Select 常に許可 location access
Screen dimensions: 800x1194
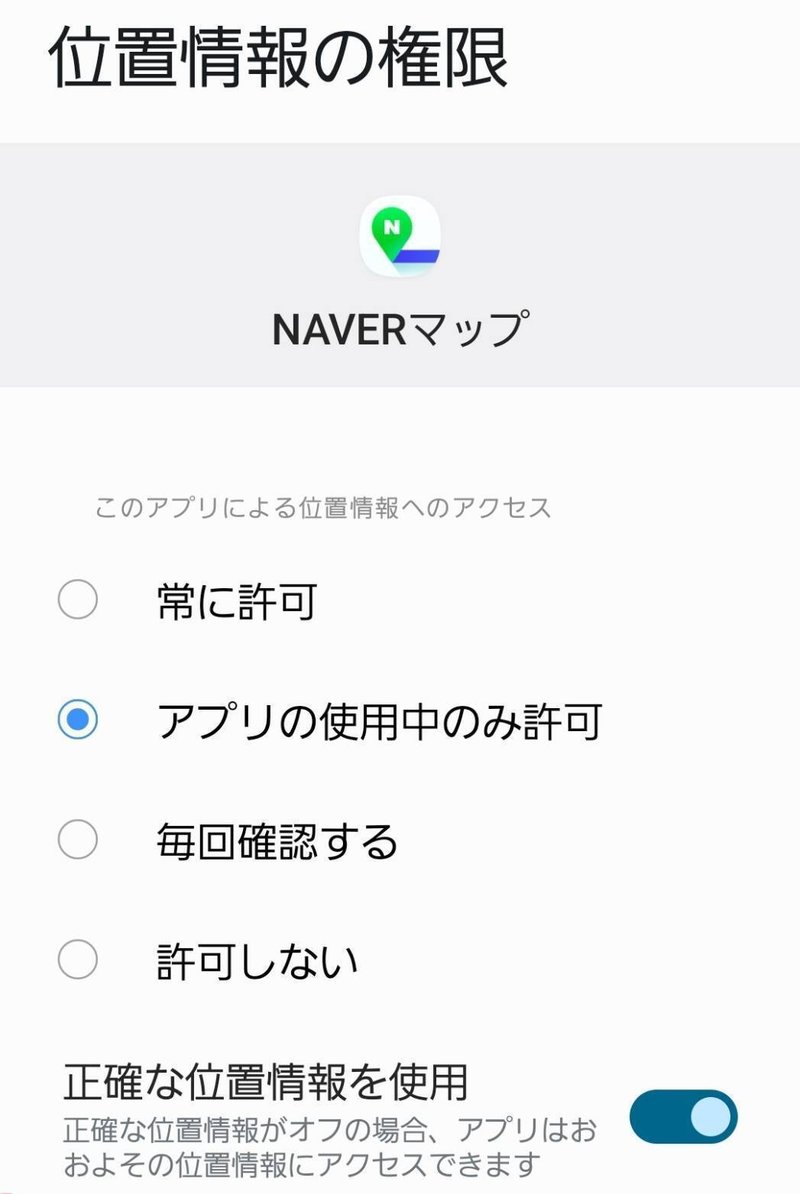(78, 601)
